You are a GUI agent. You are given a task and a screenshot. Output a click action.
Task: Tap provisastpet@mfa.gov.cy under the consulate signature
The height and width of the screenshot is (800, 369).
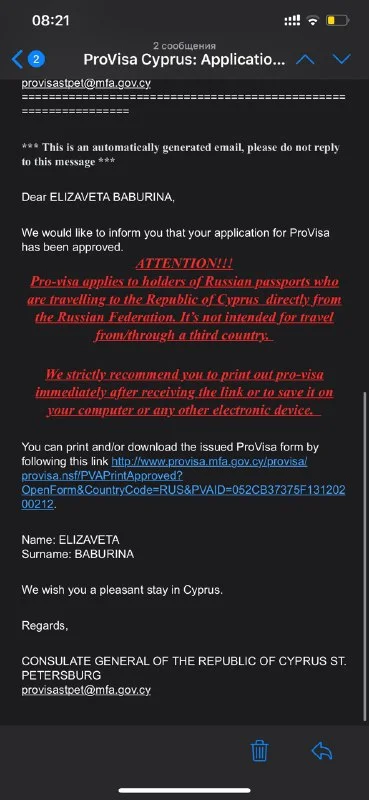point(86,690)
